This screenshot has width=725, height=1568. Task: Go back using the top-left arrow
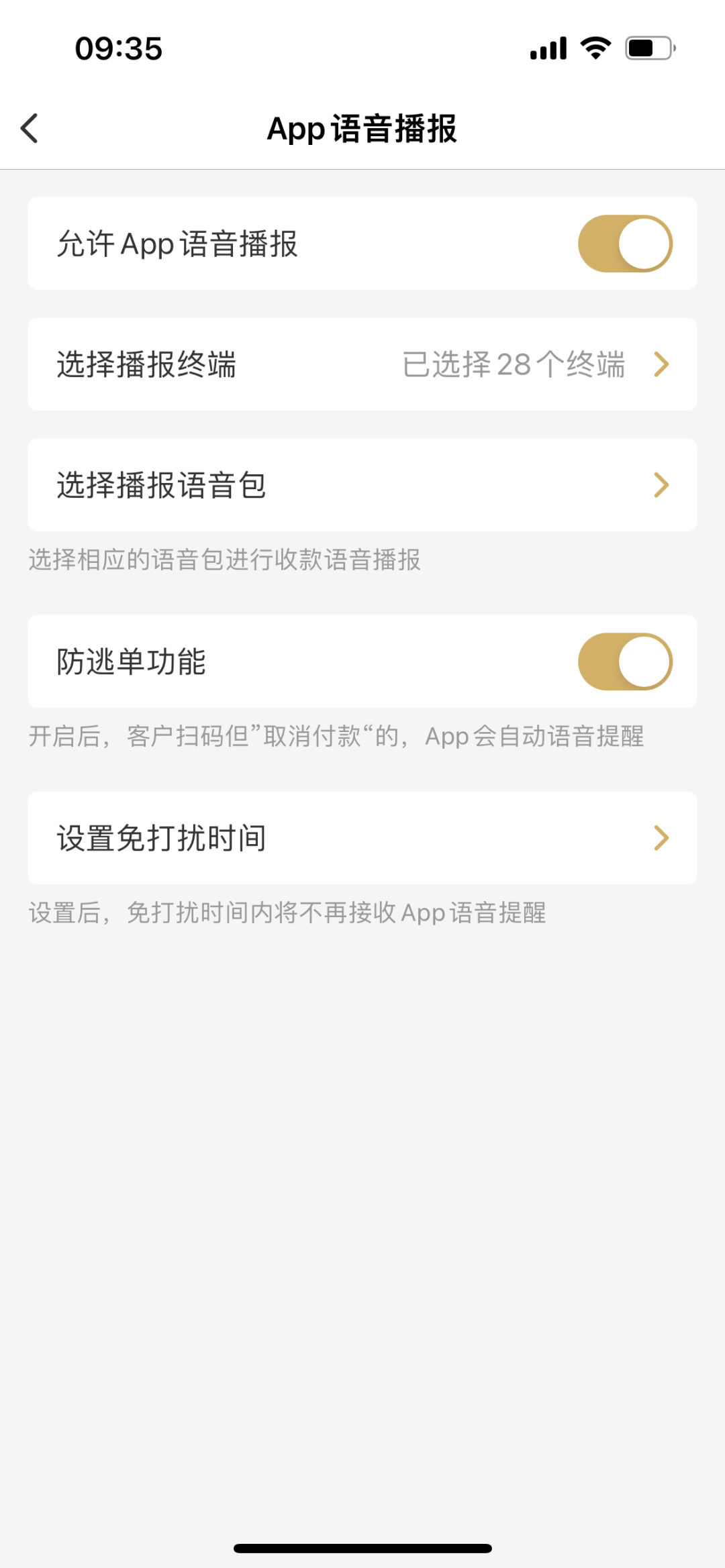[30, 128]
